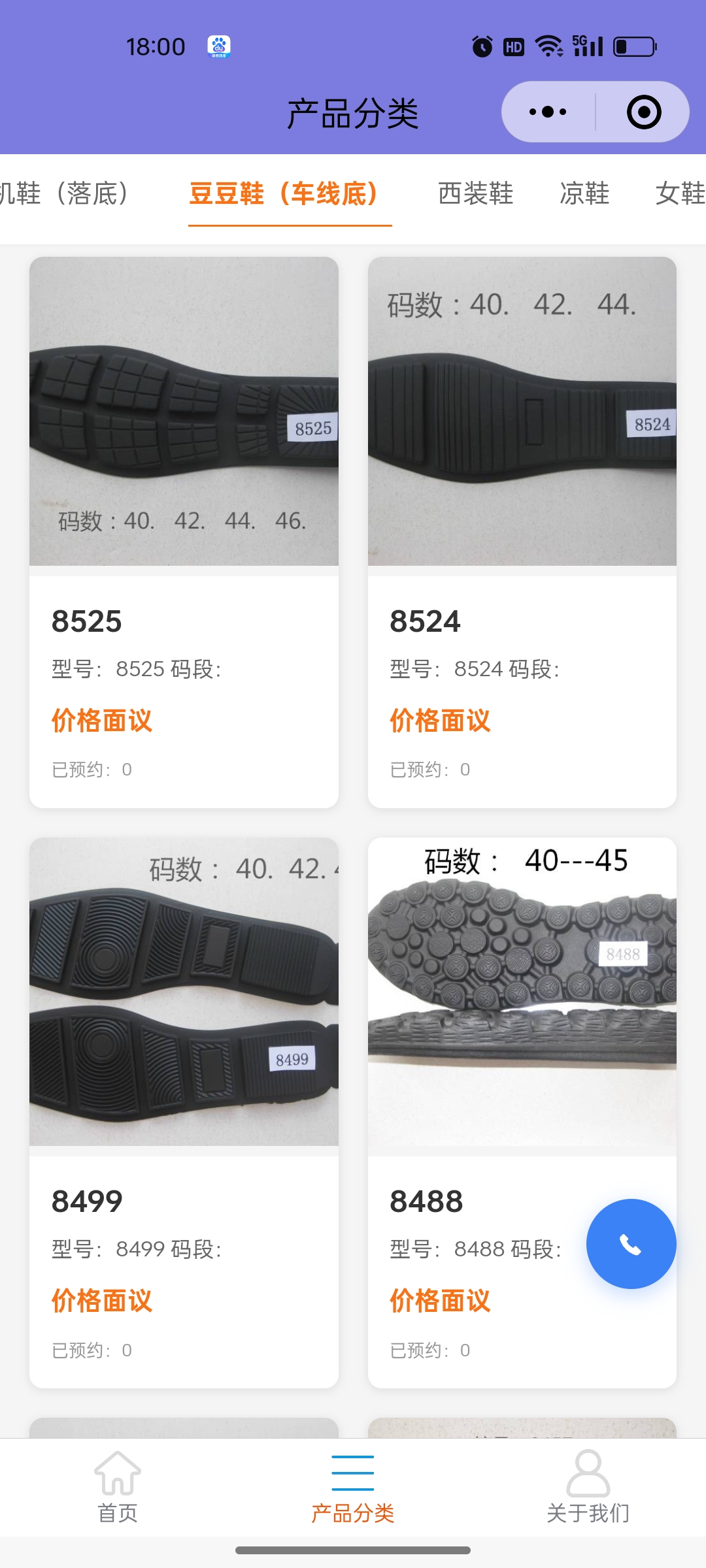This screenshot has height=1568, width=706.
Task: Open the 落底 category tab
Action: (65, 193)
